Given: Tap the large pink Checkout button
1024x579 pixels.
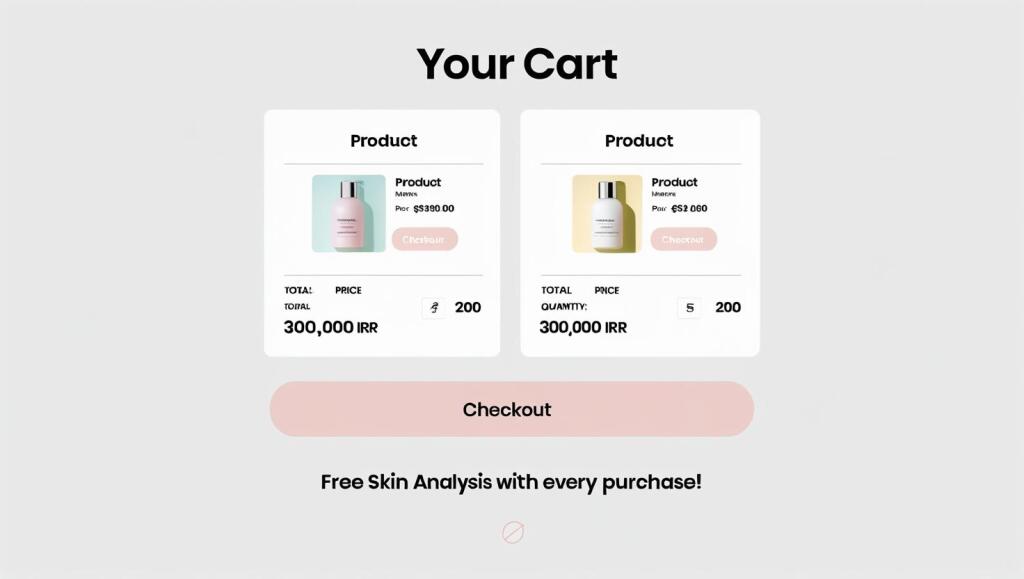Looking at the screenshot, I should pyautogui.click(x=511, y=409).
